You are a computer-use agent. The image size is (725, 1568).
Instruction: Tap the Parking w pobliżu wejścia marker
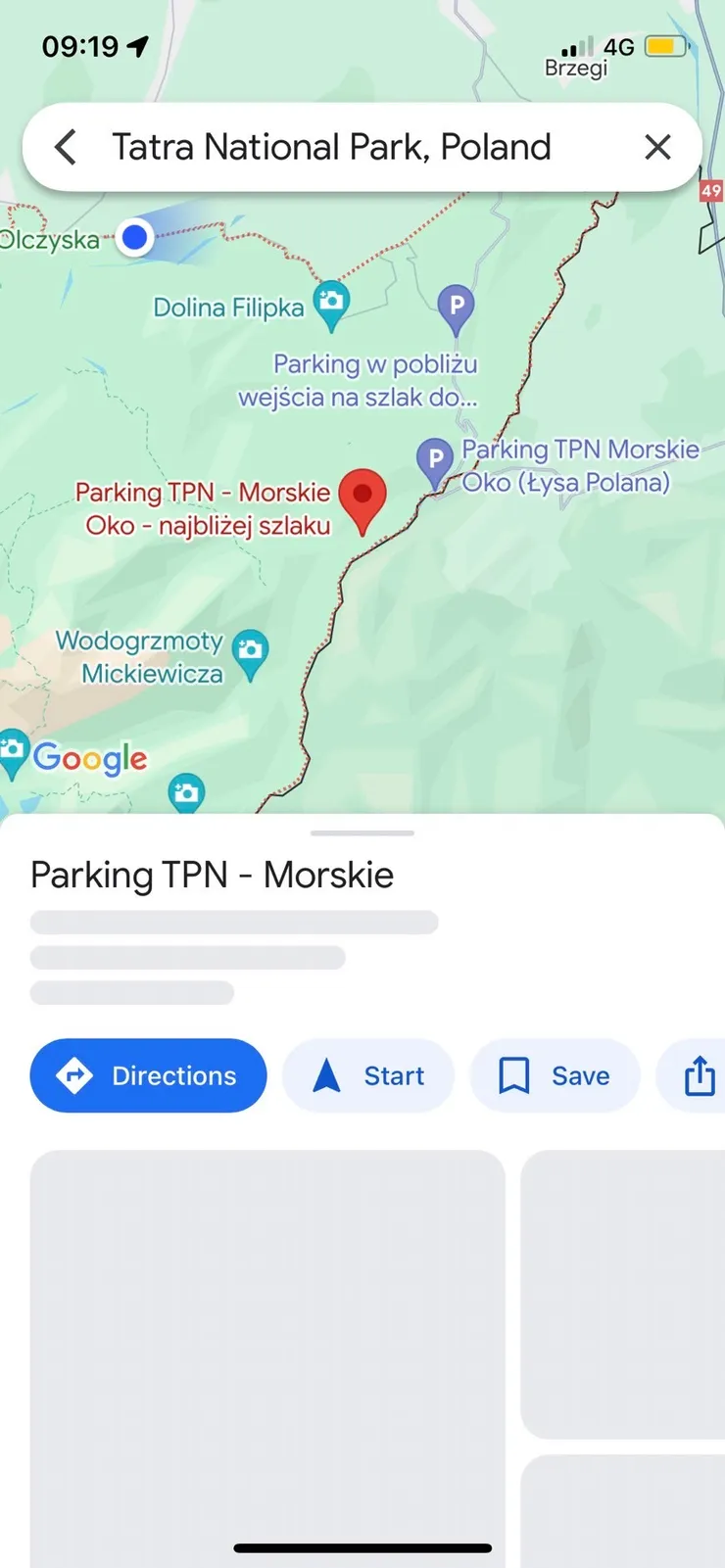456,306
